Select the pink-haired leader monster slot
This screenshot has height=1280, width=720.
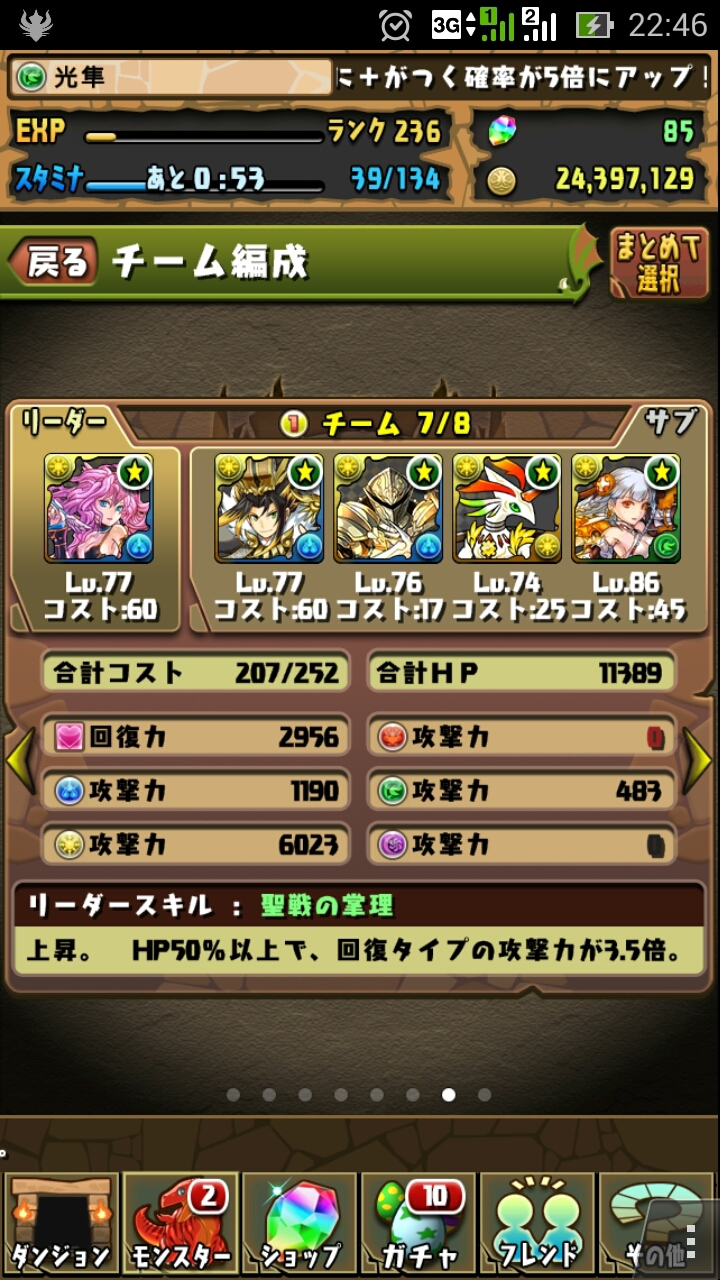coord(99,508)
